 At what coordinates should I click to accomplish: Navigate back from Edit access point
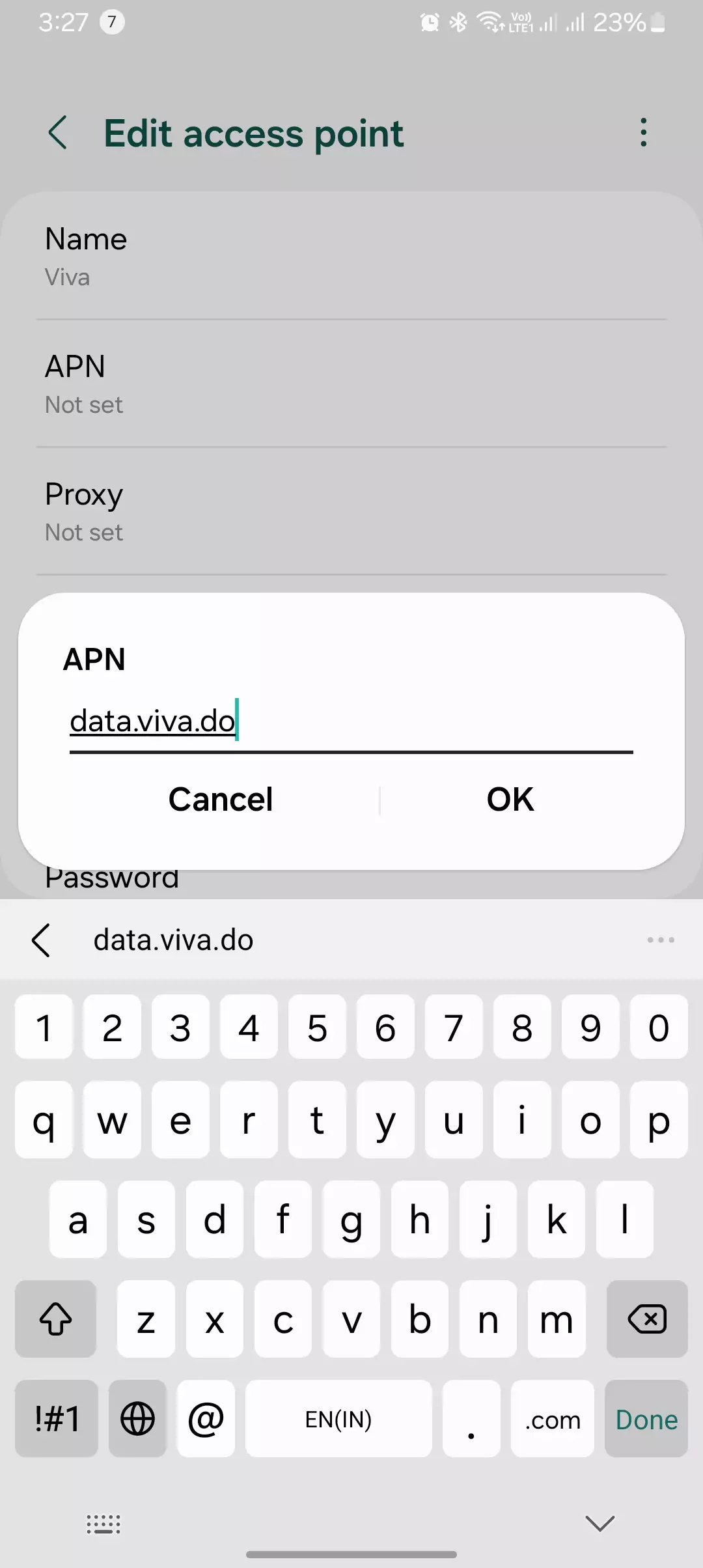click(x=58, y=132)
